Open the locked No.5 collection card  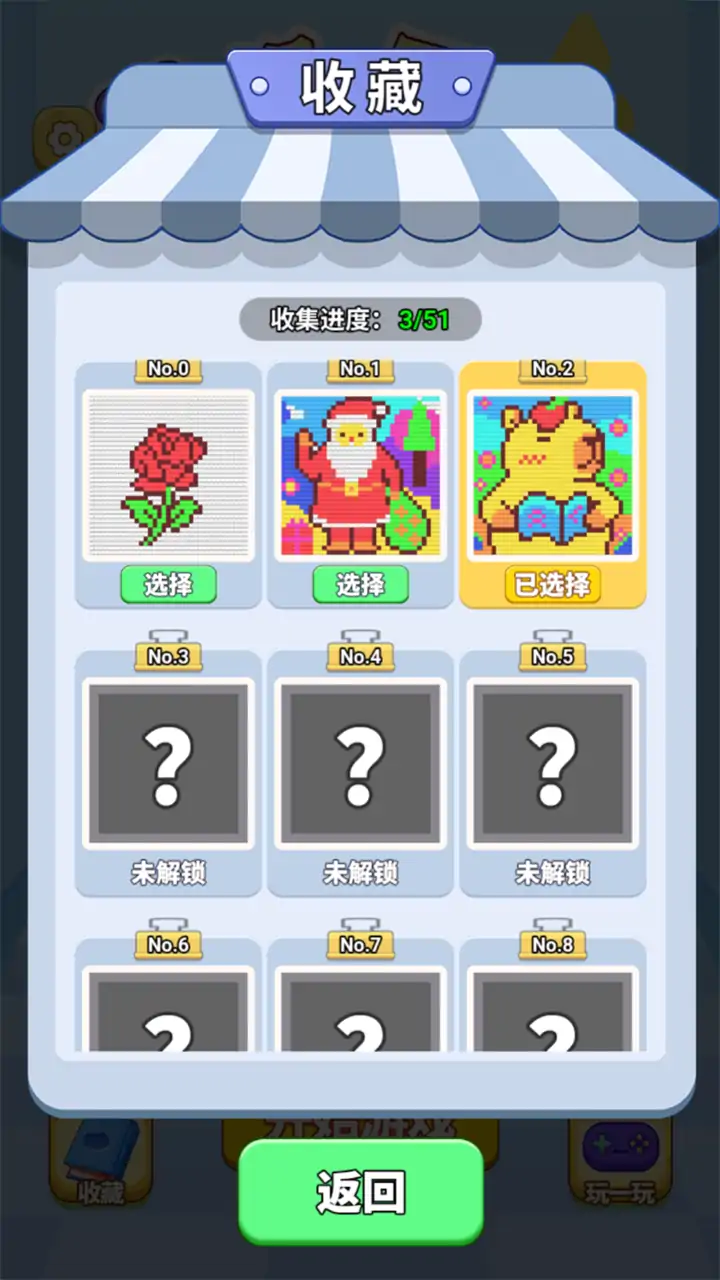click(x=552, y=765)
